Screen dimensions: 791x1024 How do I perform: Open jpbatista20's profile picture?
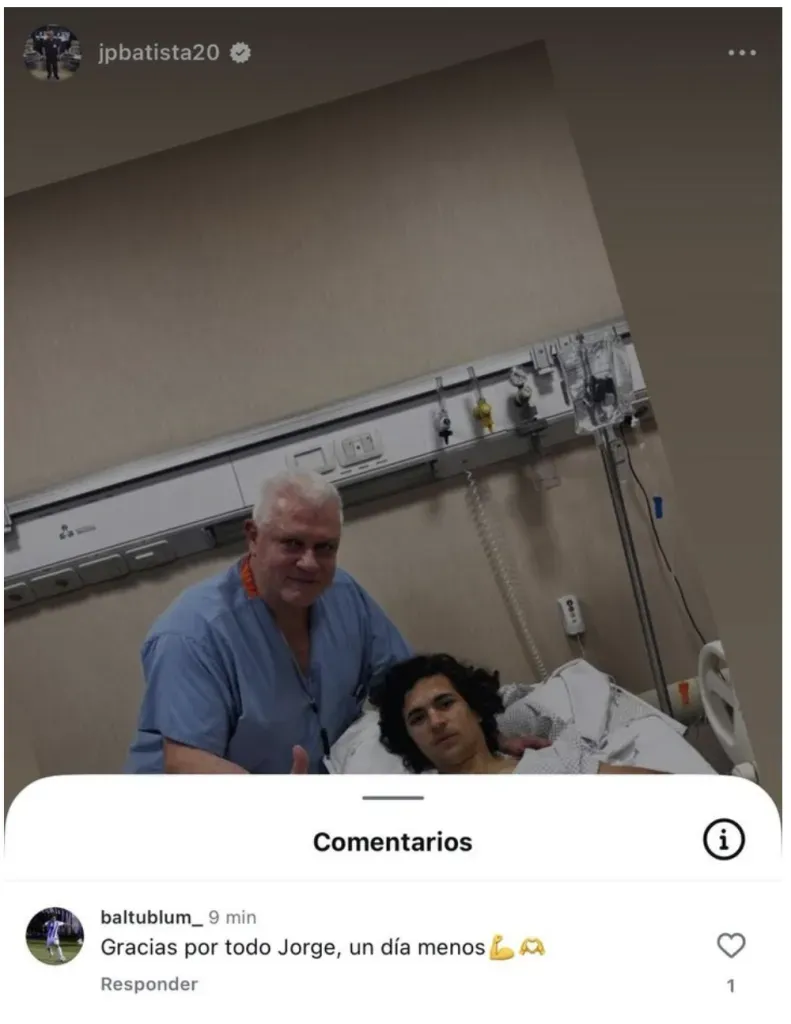click(x=52, y=53)
